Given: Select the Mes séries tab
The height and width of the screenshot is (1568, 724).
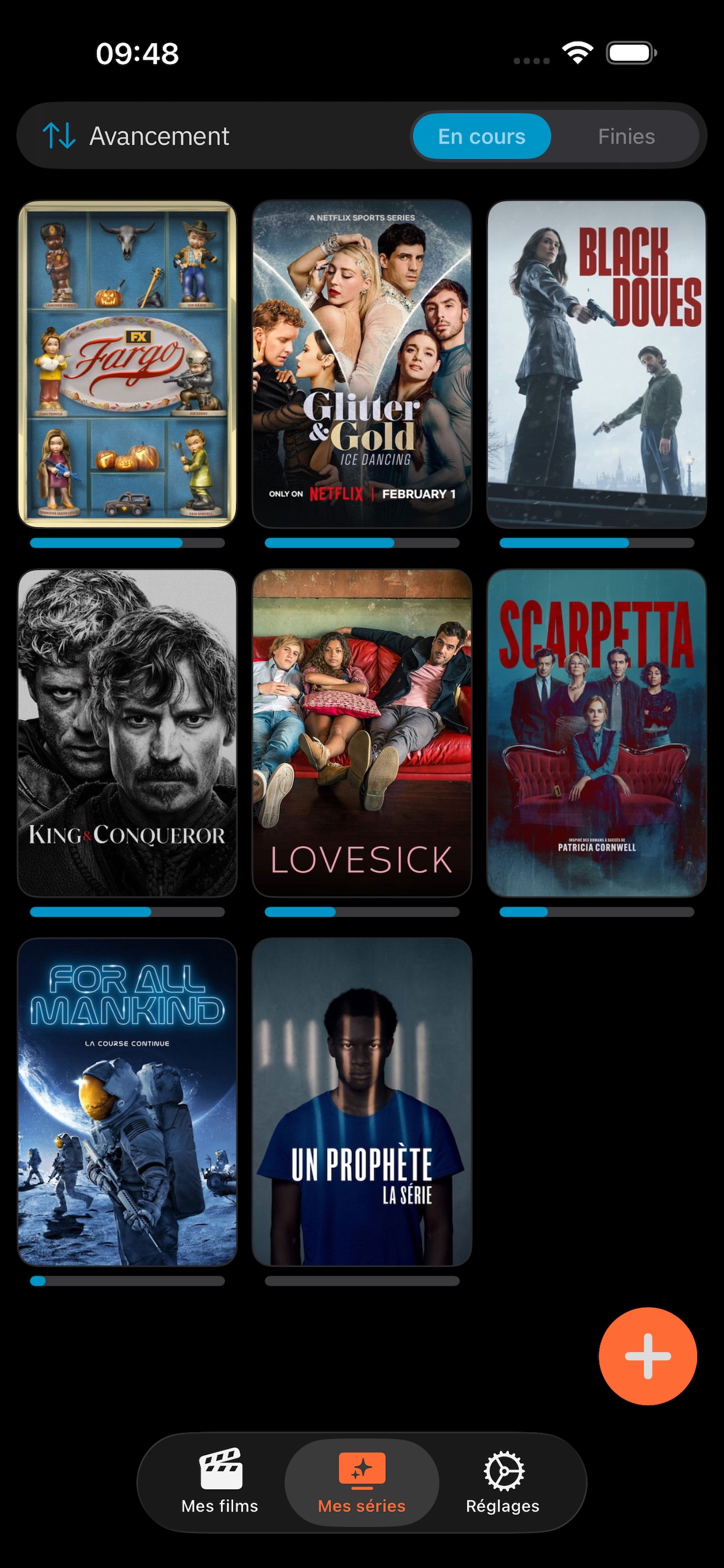Looking at the screenshot, I should pyautogui.click(x=362, y=1482).
